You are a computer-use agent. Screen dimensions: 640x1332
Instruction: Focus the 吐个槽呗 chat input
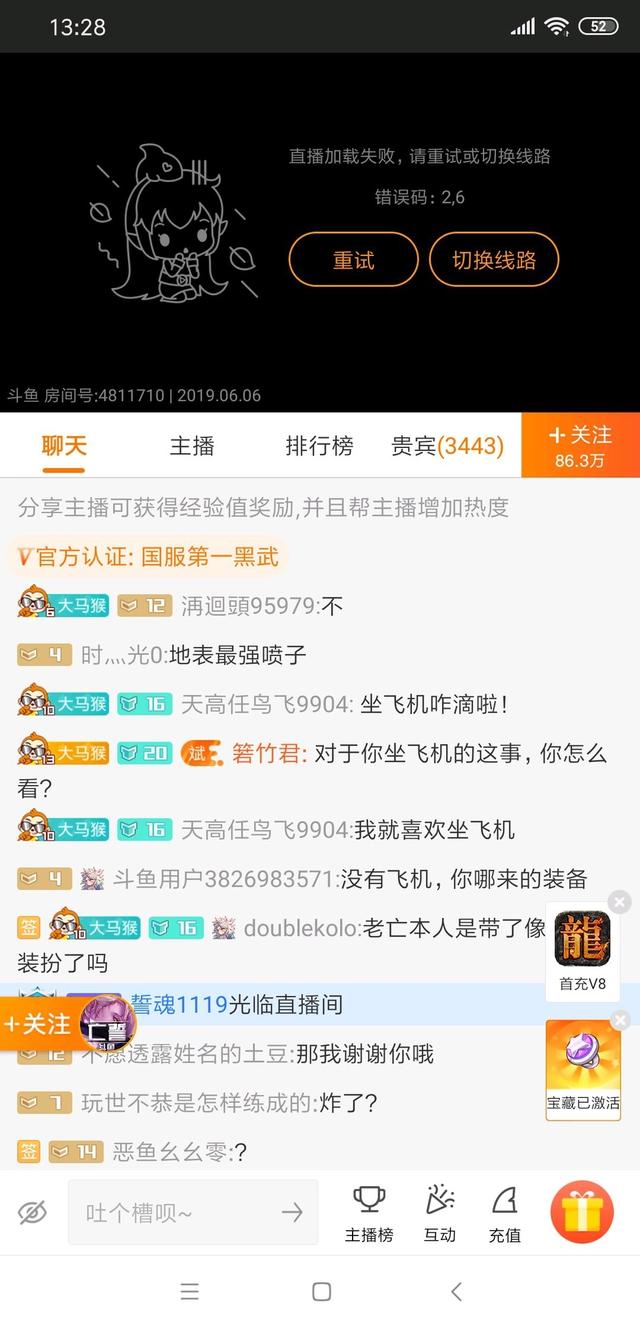[180, 1213]
